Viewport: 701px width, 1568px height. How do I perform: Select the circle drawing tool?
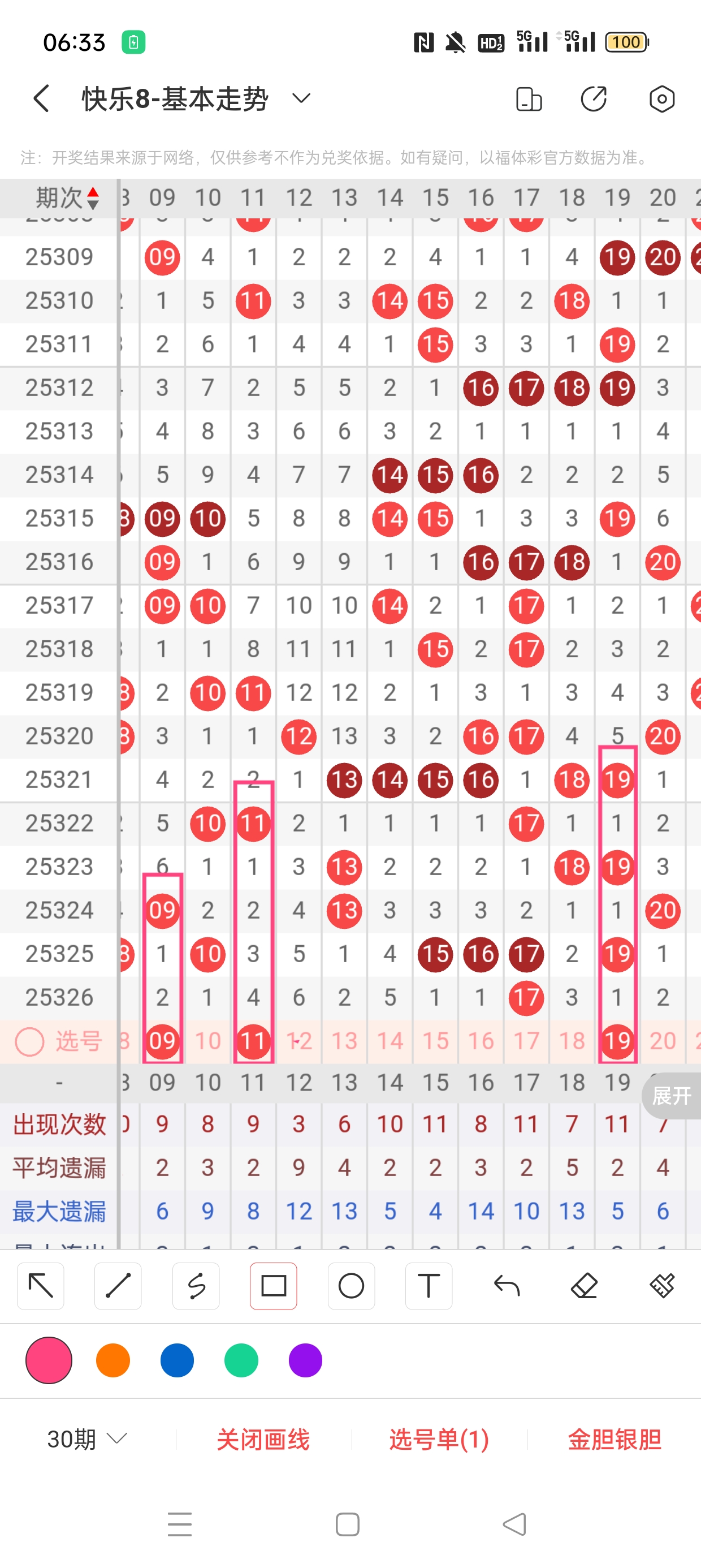(351, 1286)
